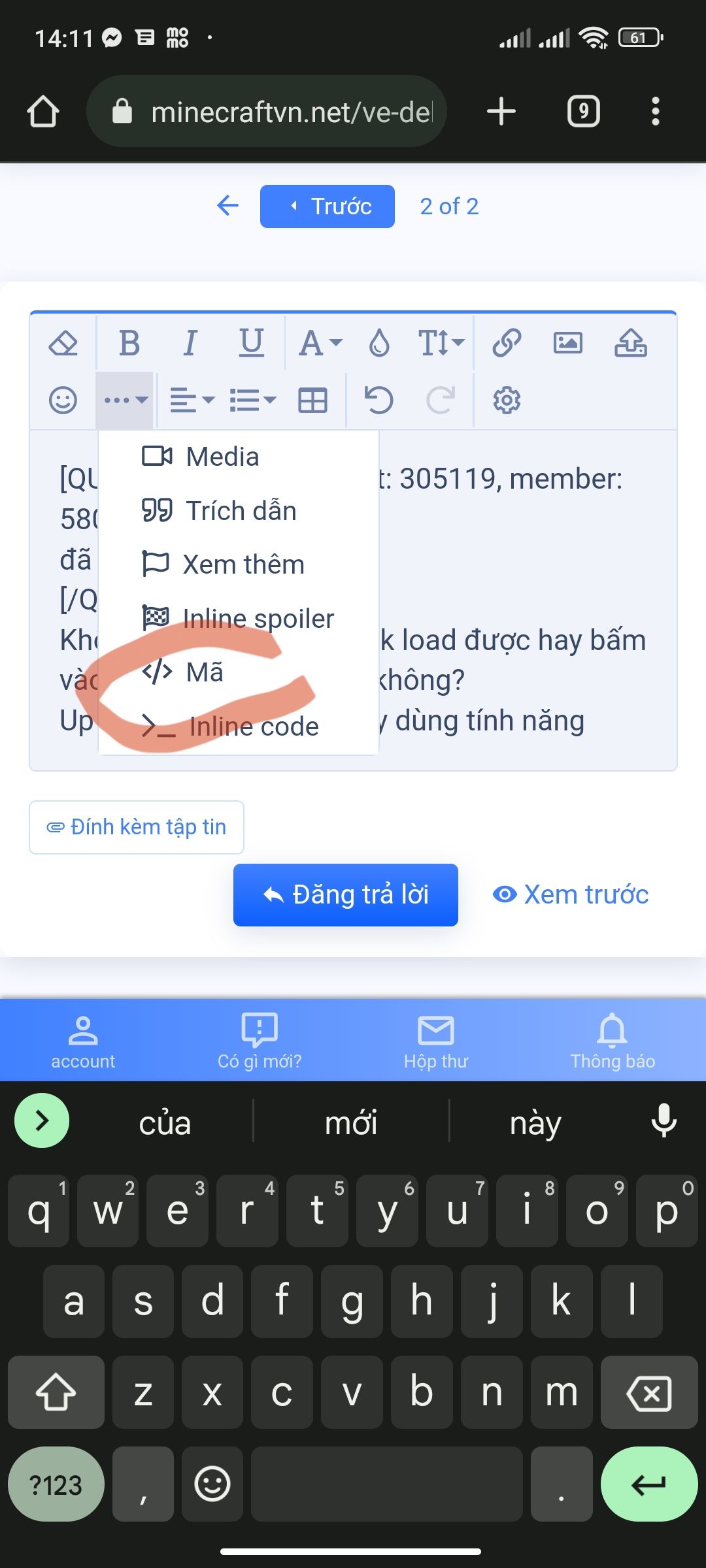Insert a table
The height and width of the screenshot is (1568, 706).
312,400
